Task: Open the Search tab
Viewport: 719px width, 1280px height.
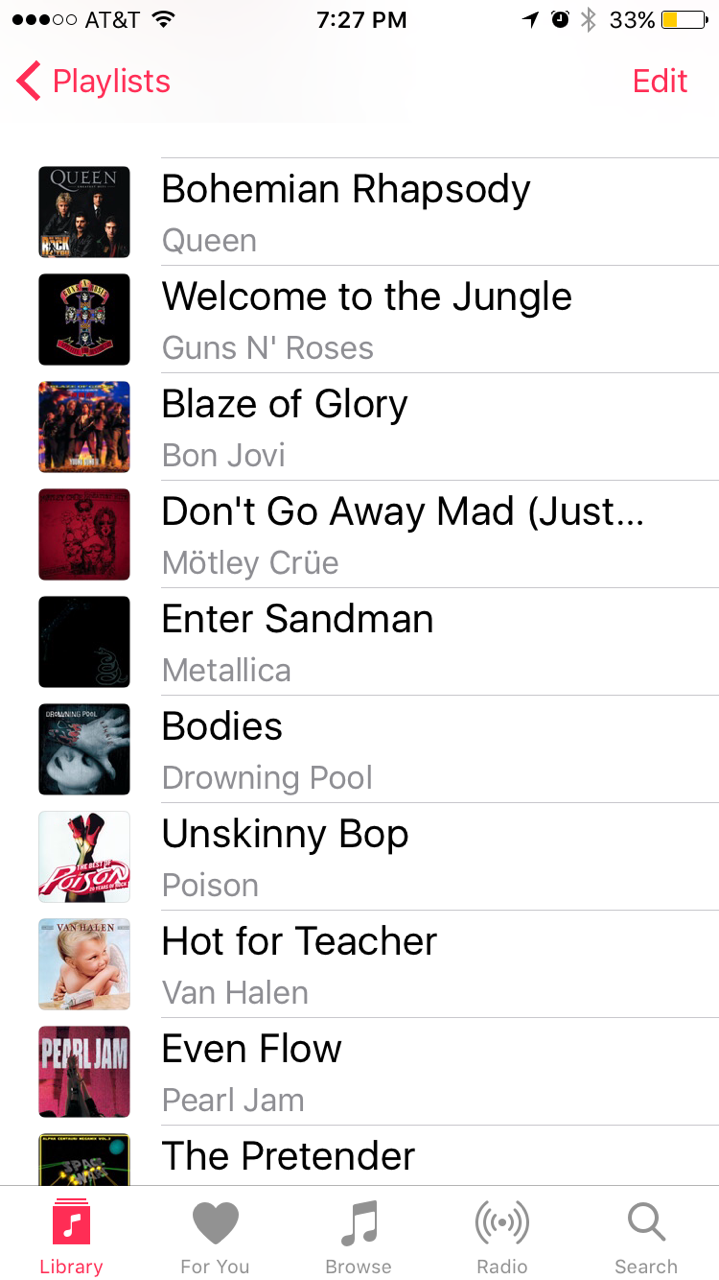Action: point(646,1237)
